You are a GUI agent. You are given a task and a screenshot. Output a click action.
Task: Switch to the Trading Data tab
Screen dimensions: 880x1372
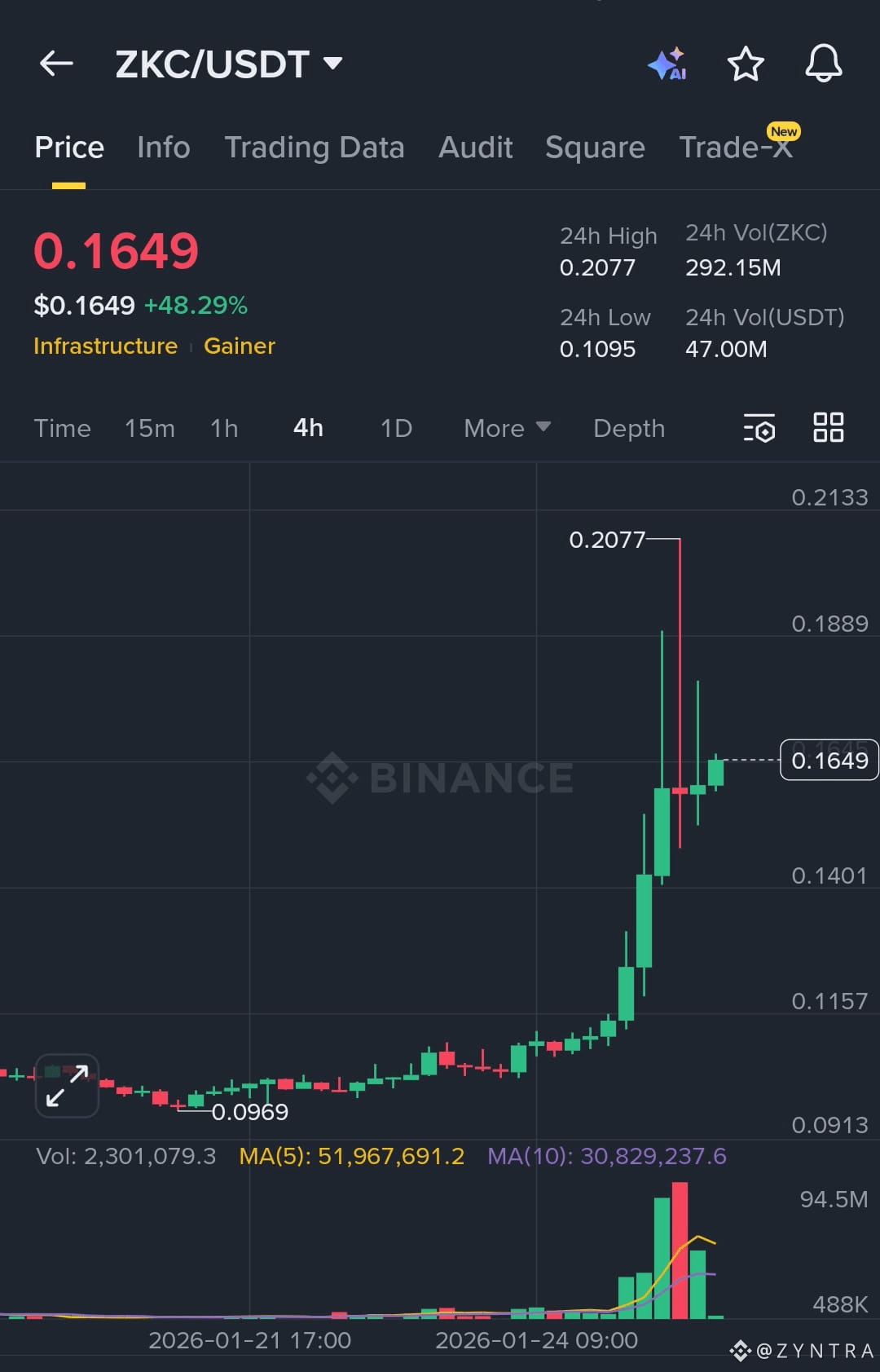pos(315,148)
